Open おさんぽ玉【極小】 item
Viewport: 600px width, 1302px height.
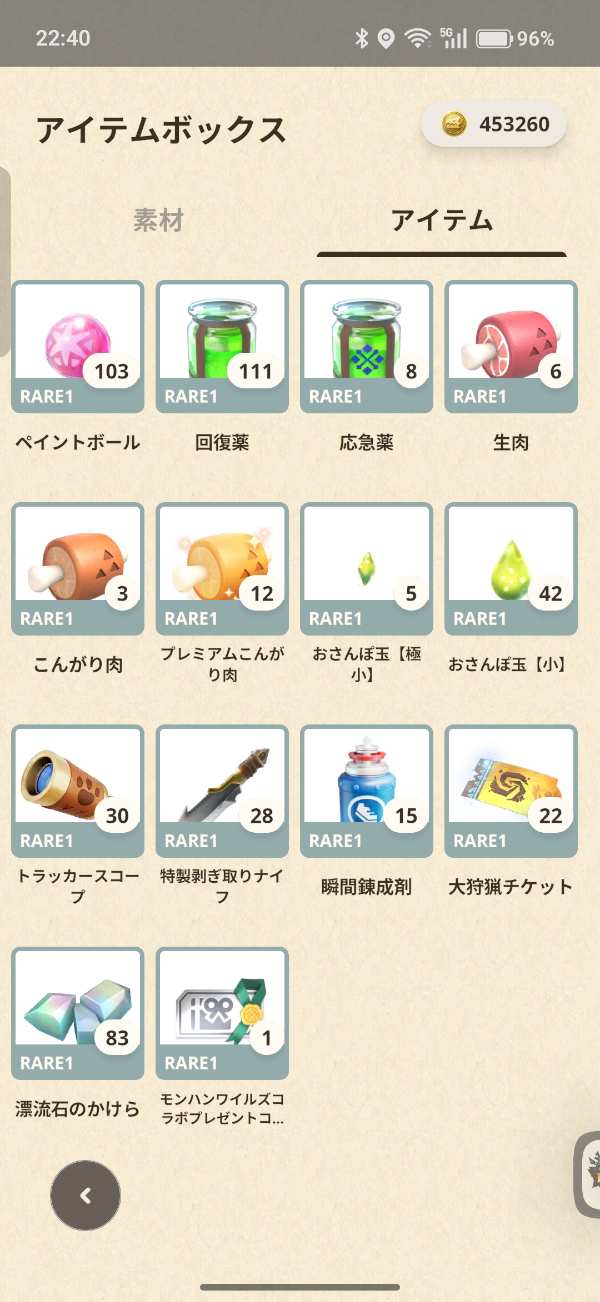[x=366, y=569]
